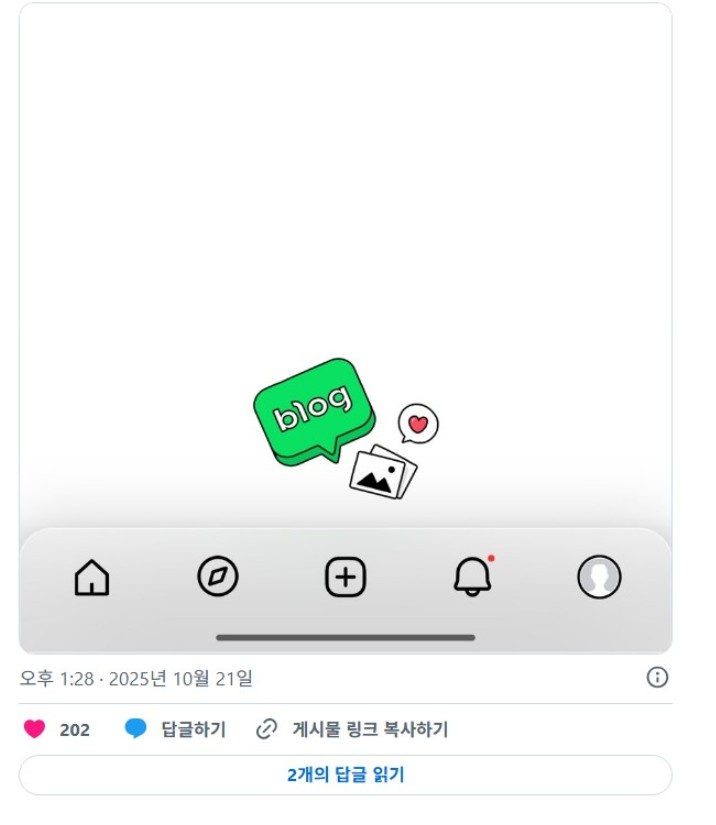Copy the post link via 게시물 링크 복사하기
This screenshot has height=825, width=716.
pyautogui.click(x=353, y=730)
